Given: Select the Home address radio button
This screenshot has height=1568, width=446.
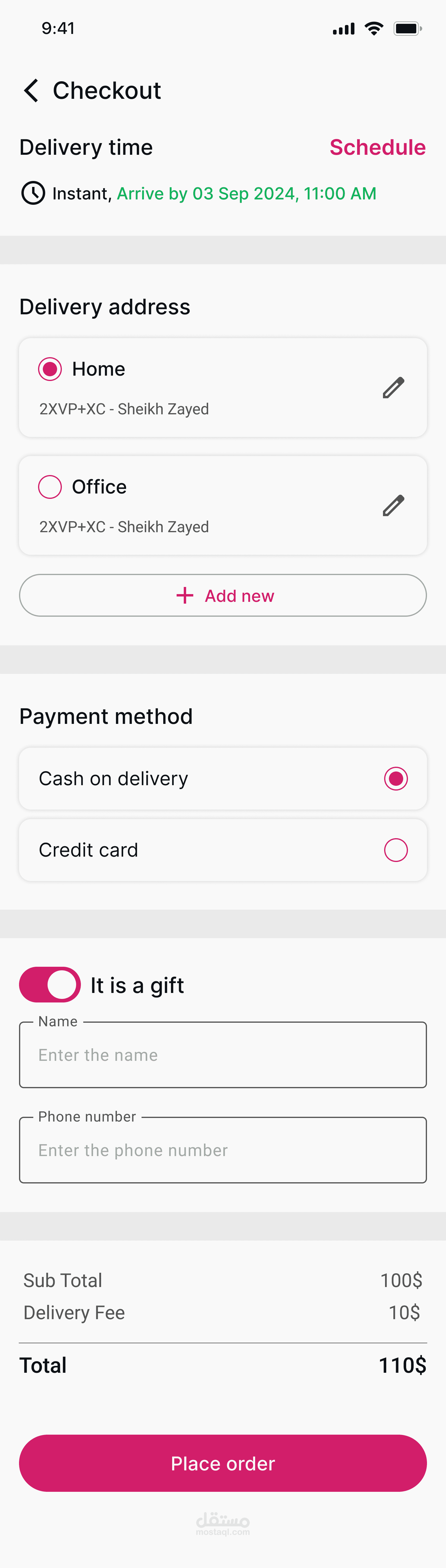Looking at the screenshot, I should (x=50, y=369).
